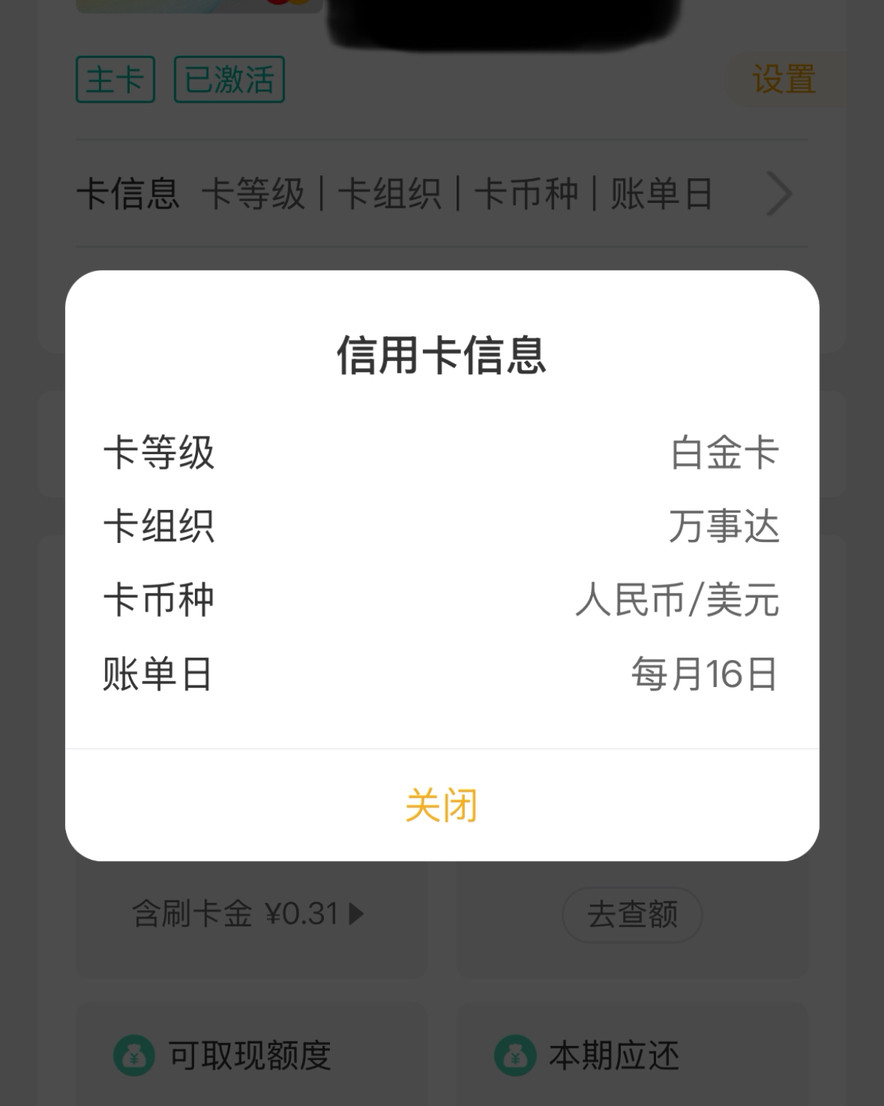The image size is (884, 1106).
Task: Click the 卡币种 label
Action: pyautogui.click(x=159, y=599)
